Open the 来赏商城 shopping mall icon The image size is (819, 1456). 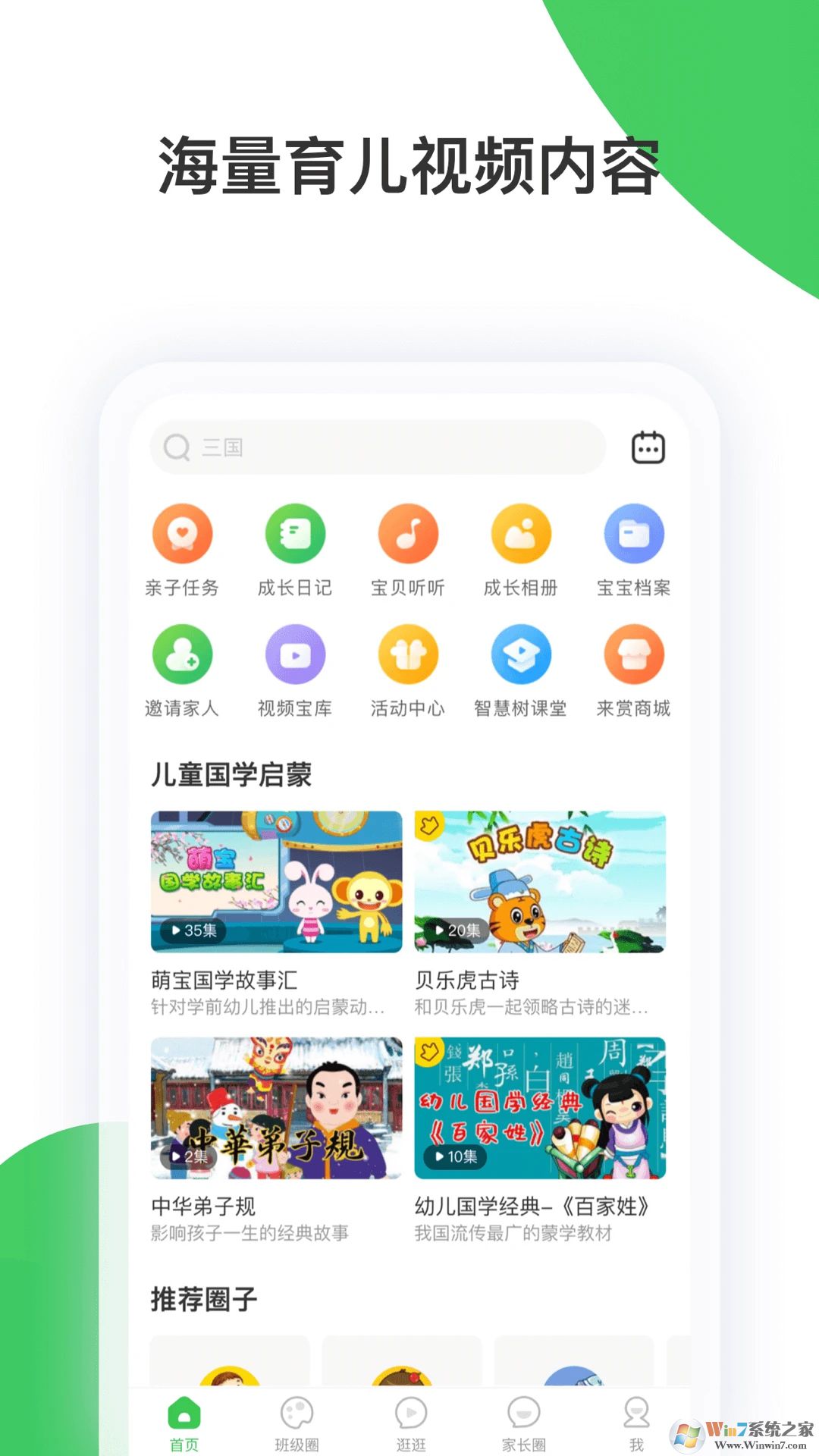point(634,654)
